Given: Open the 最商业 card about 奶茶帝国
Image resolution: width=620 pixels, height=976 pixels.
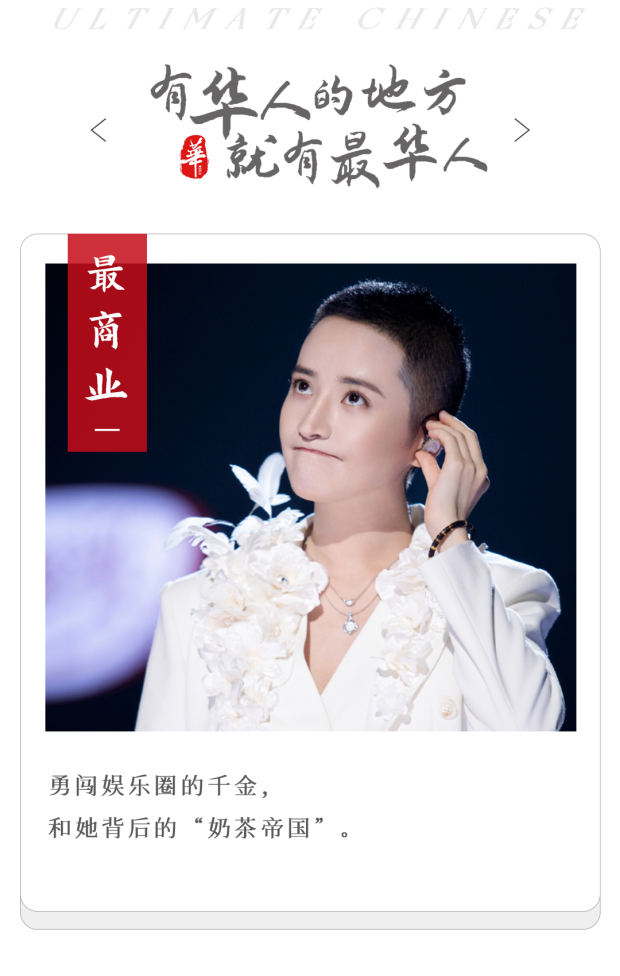Looking at the screenshot, I should (x=310, y=570).
